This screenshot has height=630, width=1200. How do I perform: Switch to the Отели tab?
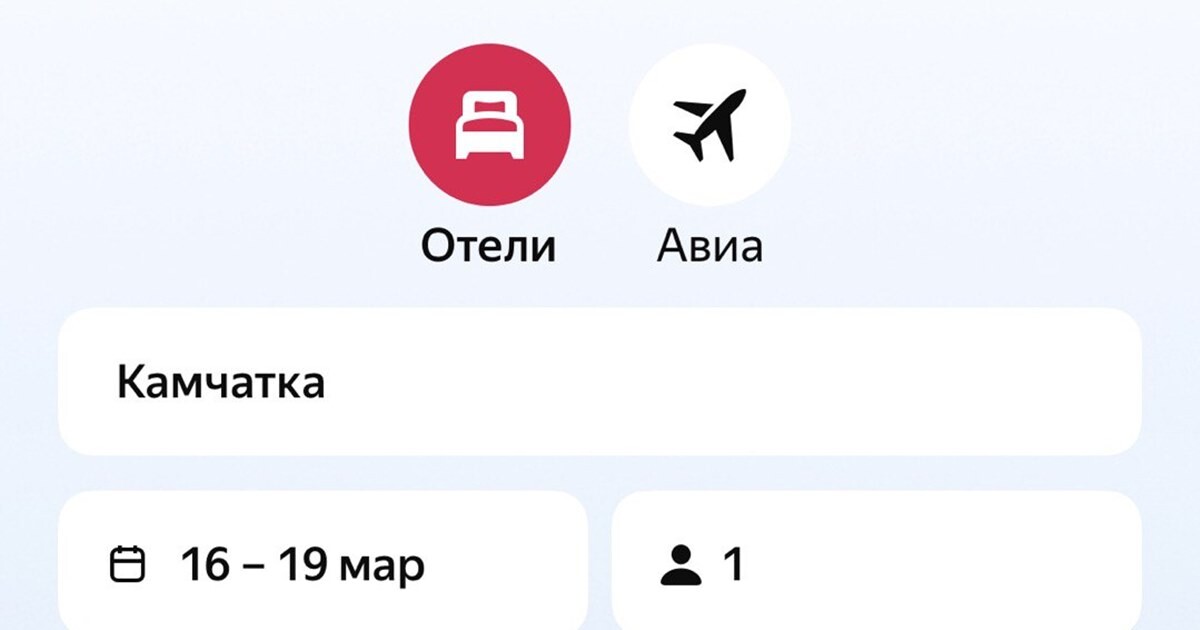[x=489, y=125]
